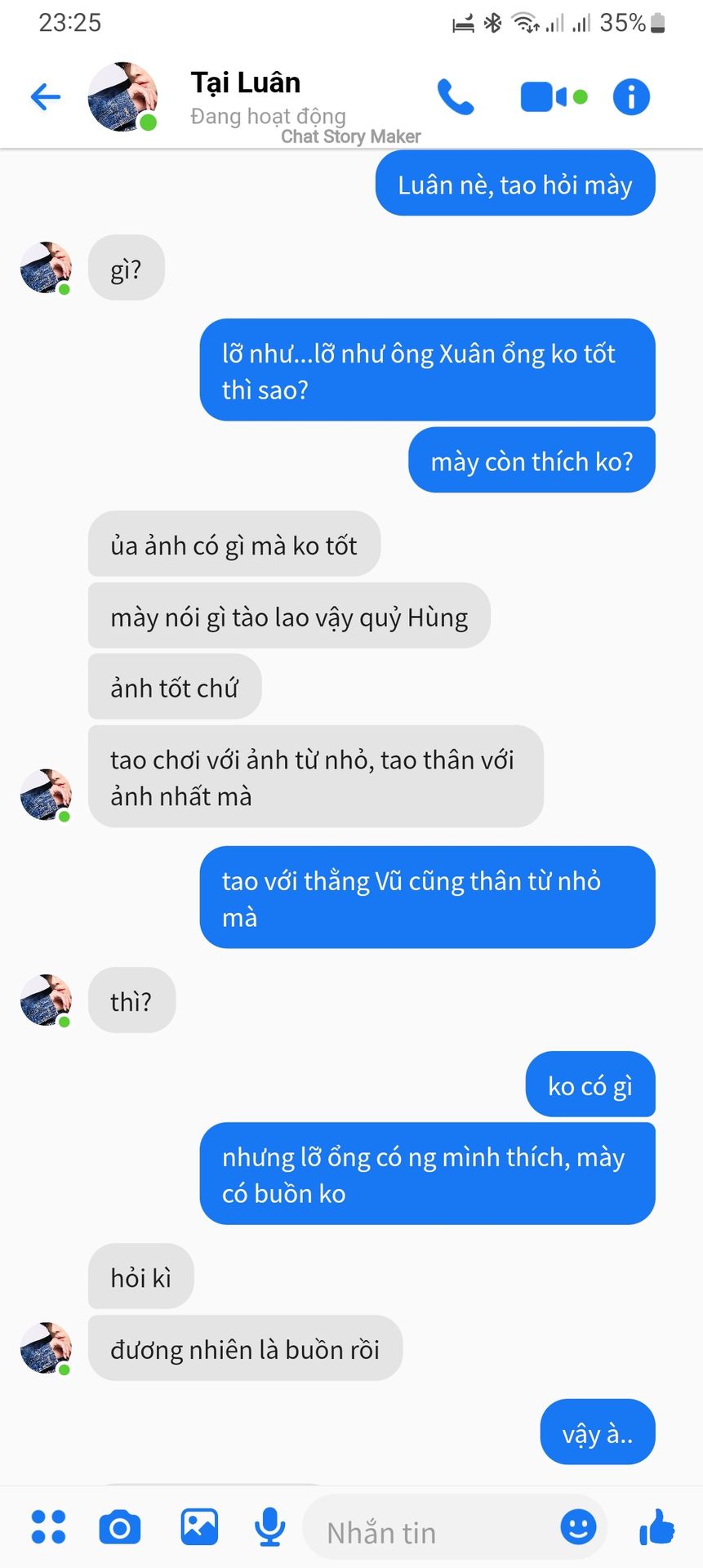Screen dimensions: 703x1568
Task: Go back to the chat list
Action: [46, 97]
